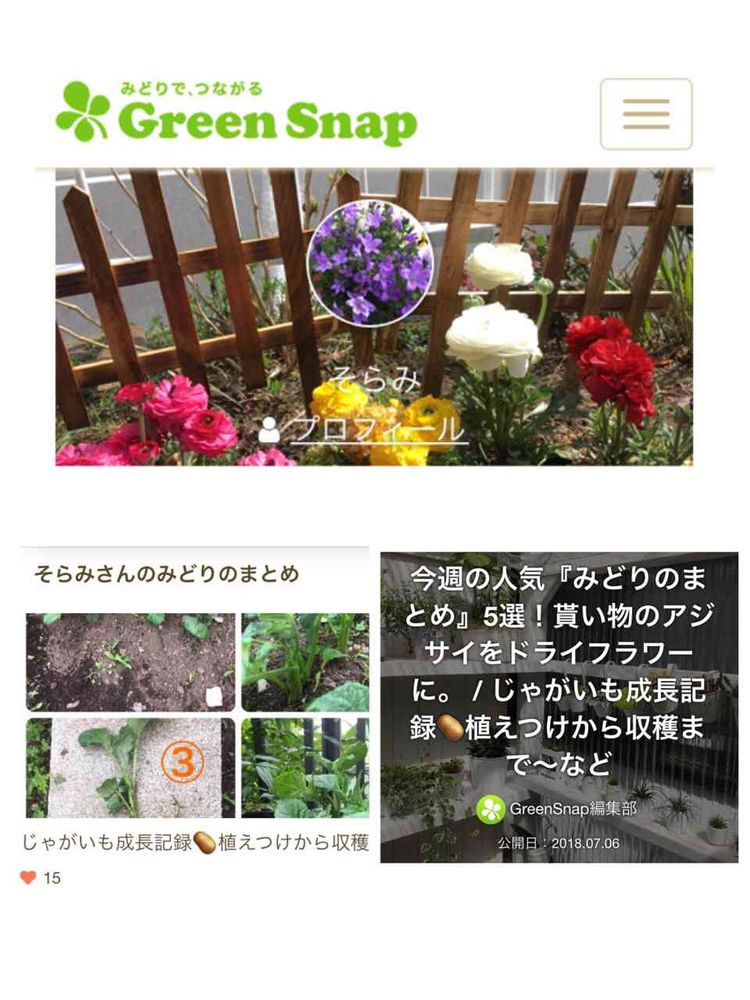Viewport: 750px width, 1000px height.
Task: Open そらみ's purple flower avatar
Action: pos(371,262)
